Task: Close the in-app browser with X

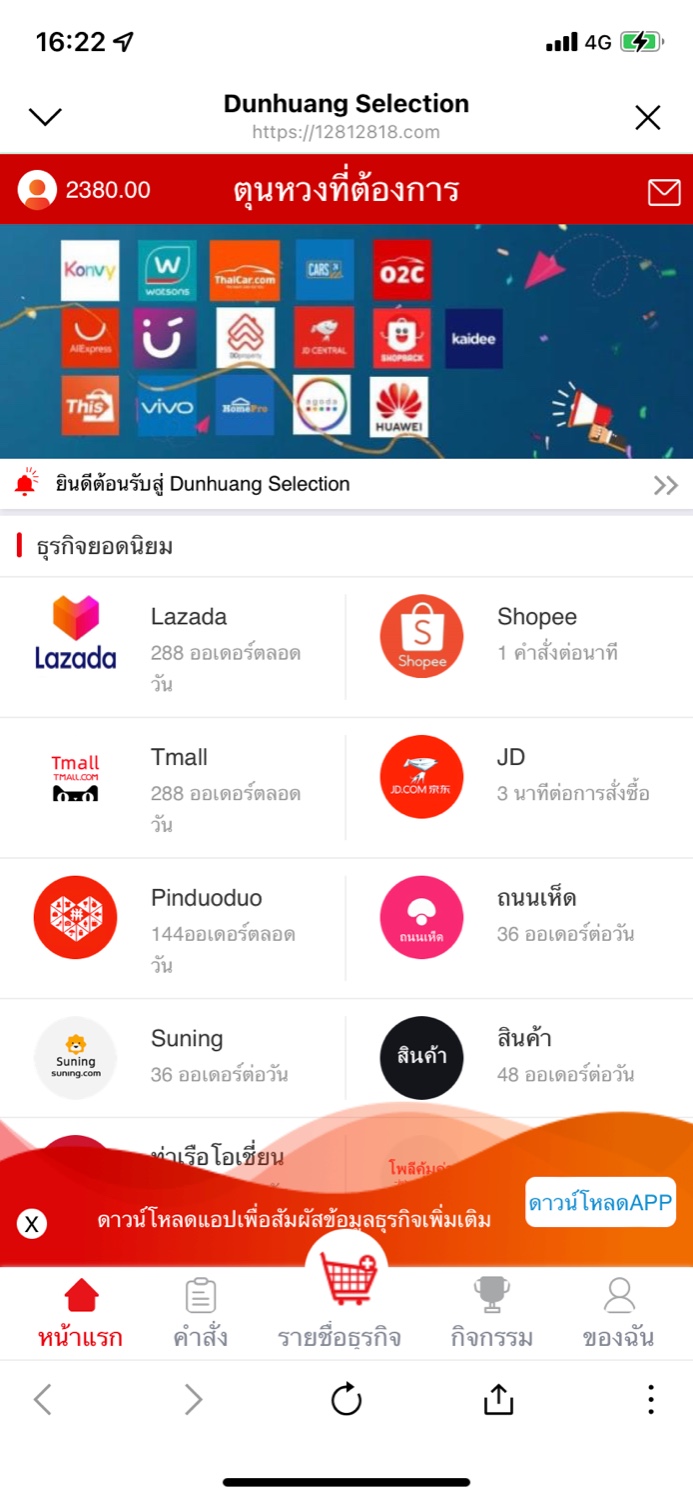Action: [647, 118]
